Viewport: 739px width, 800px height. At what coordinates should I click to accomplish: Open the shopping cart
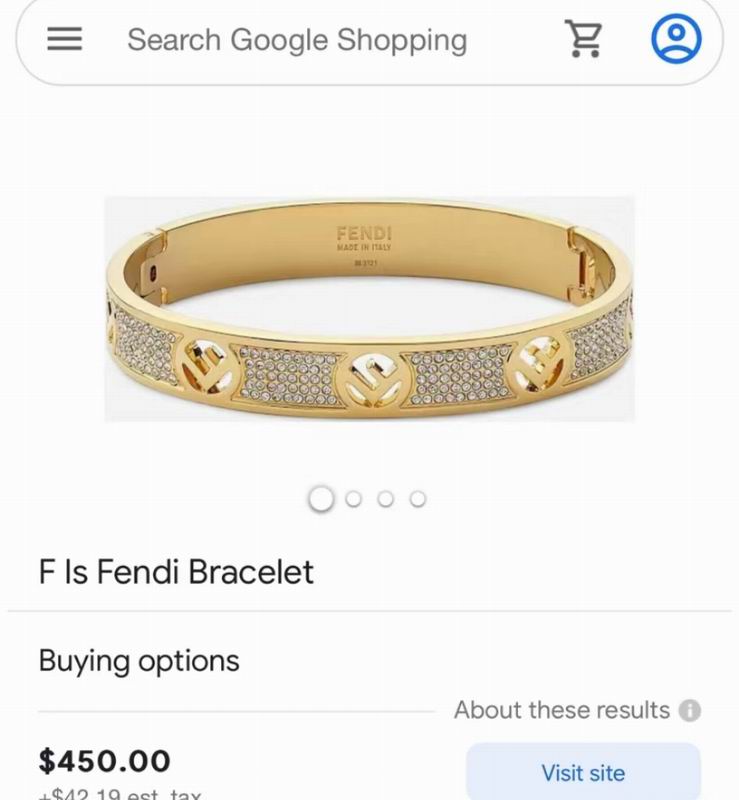(583, 39)
